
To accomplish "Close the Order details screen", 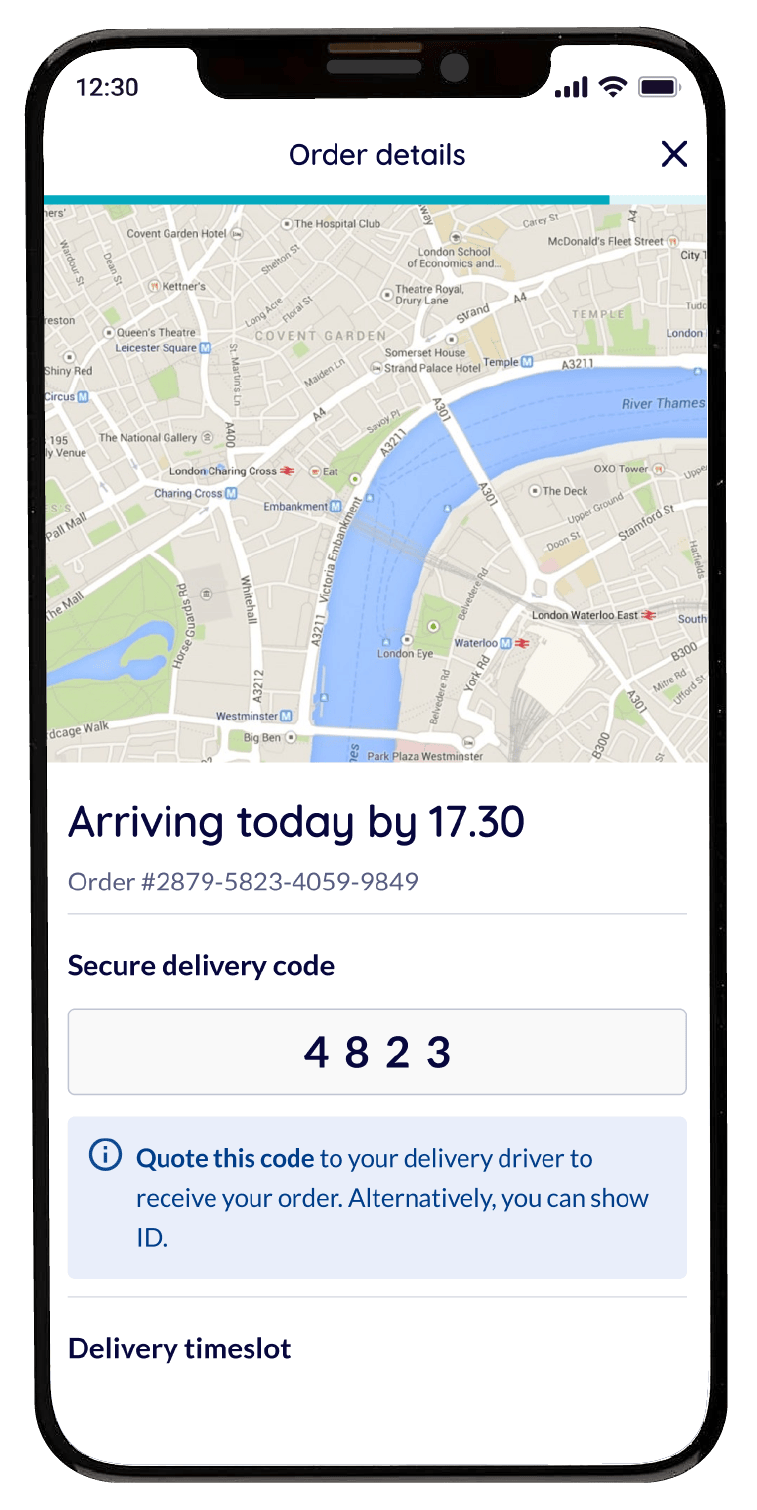I will tap(674, 154).
